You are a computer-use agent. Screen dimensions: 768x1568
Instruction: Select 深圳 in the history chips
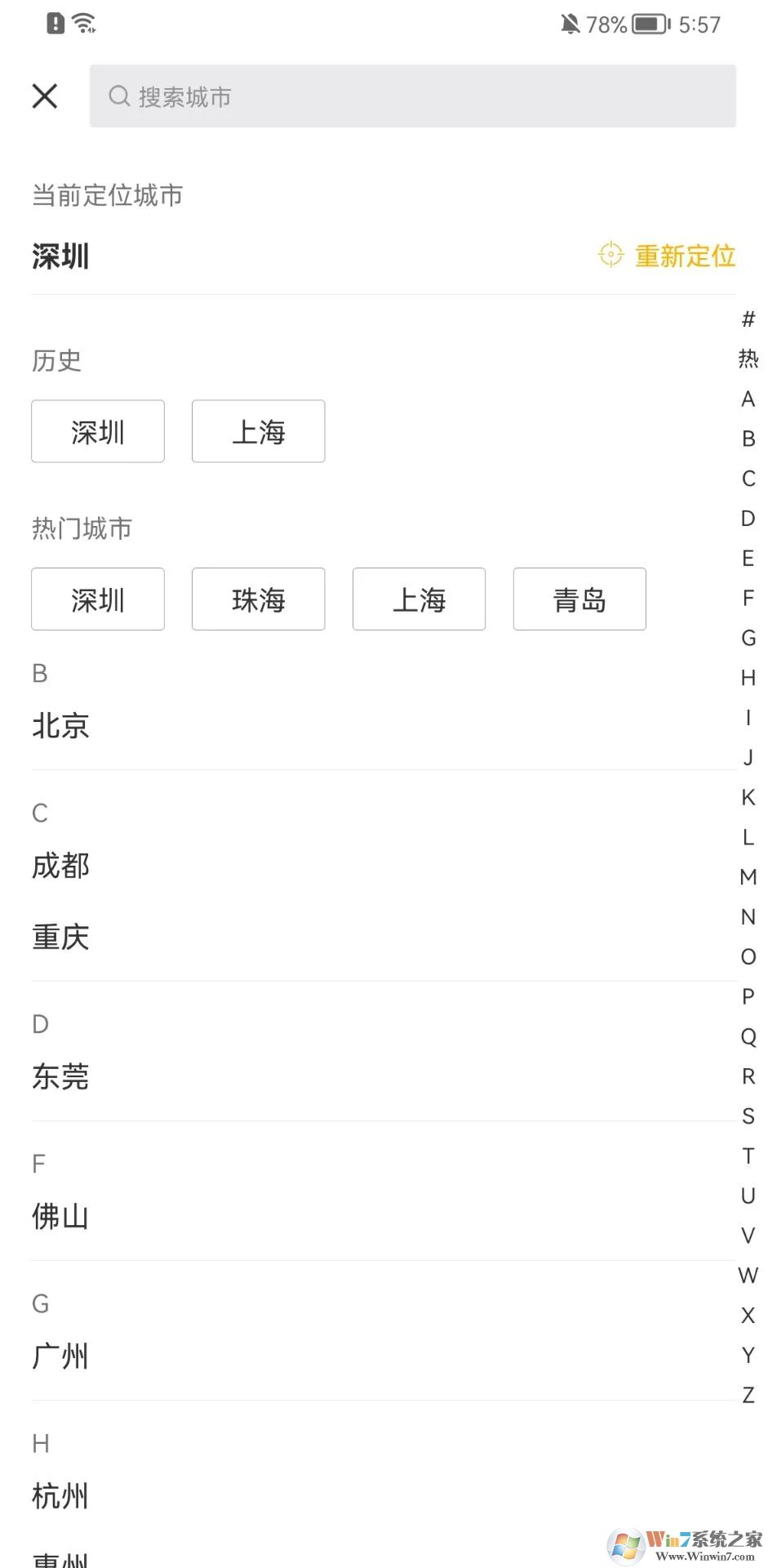(97, 431)
